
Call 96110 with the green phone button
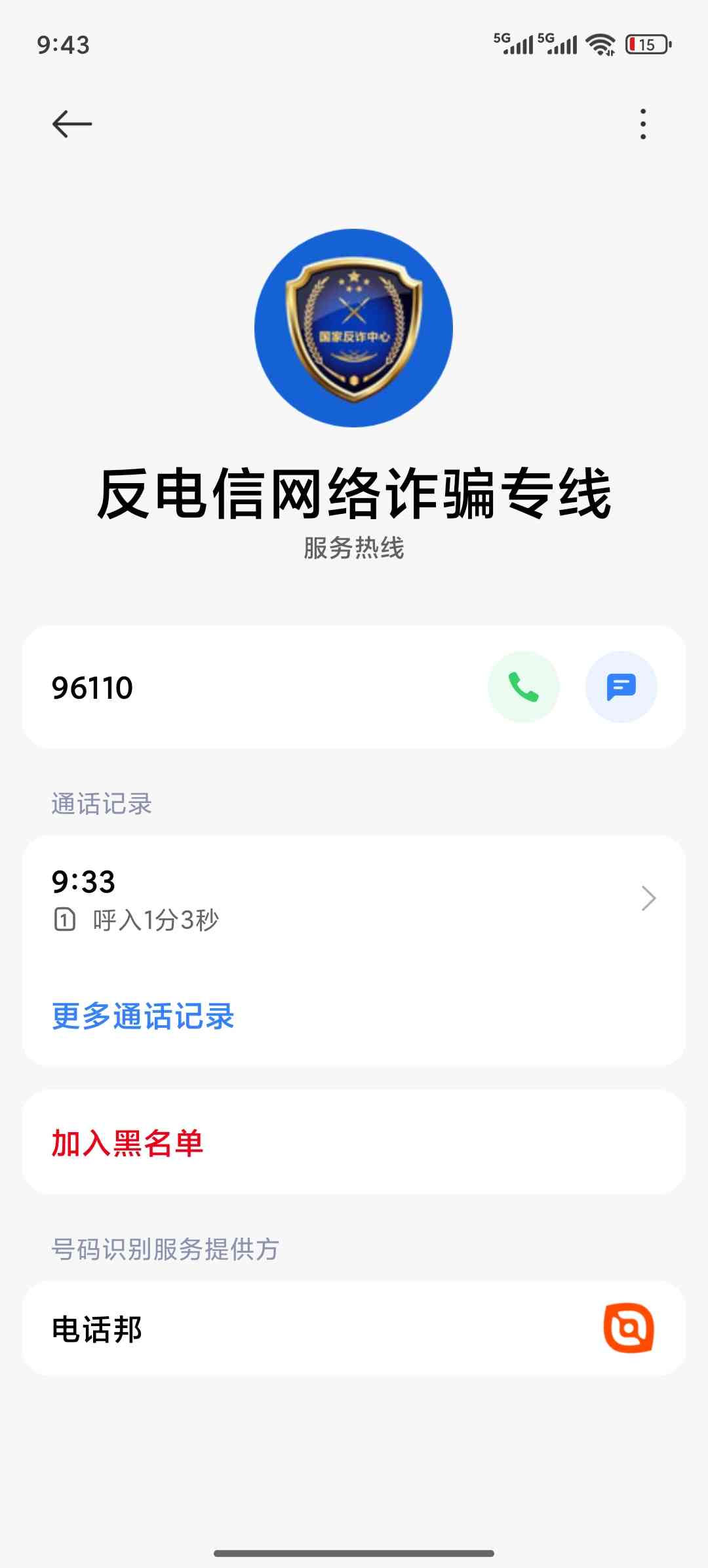[523, 687]
